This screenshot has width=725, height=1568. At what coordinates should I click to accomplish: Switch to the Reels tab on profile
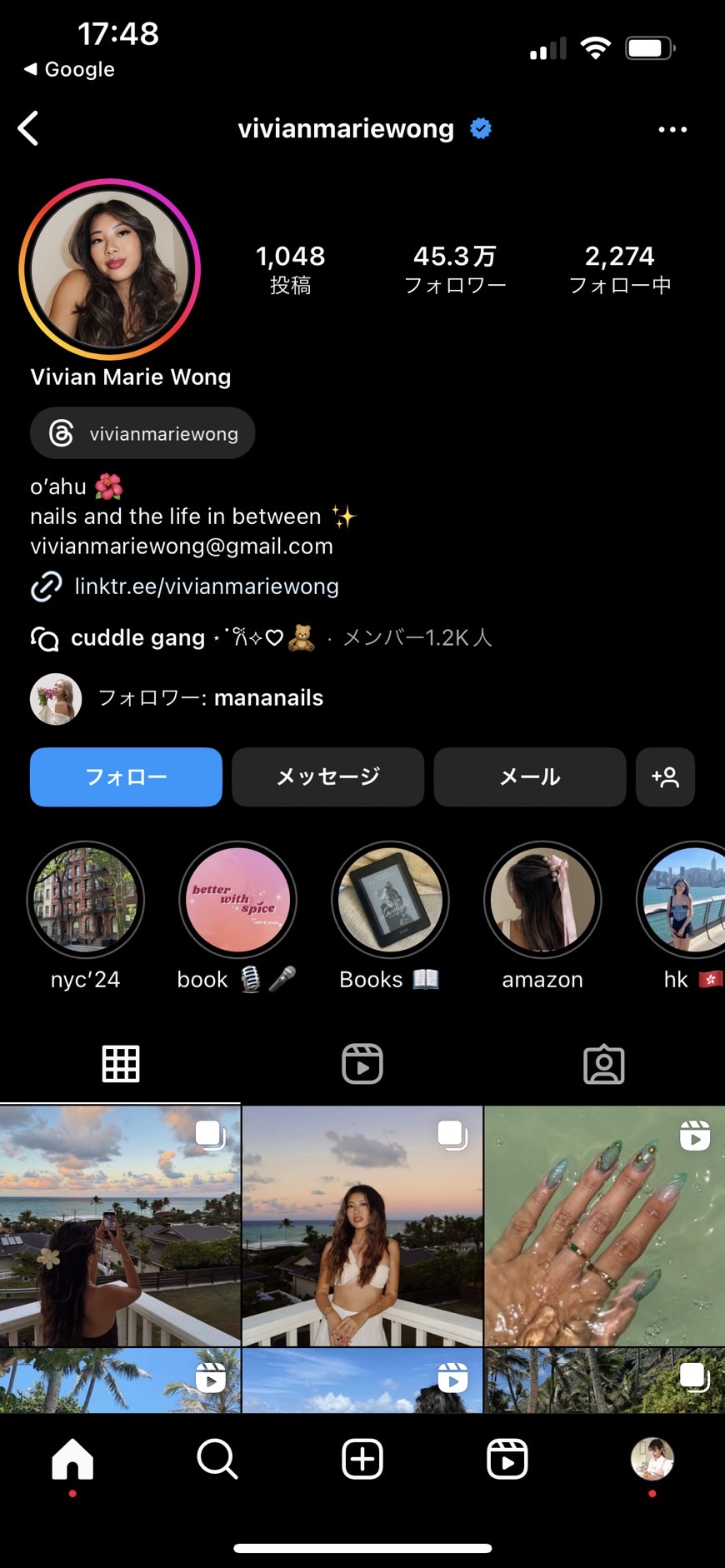(x=362, y=1064)
